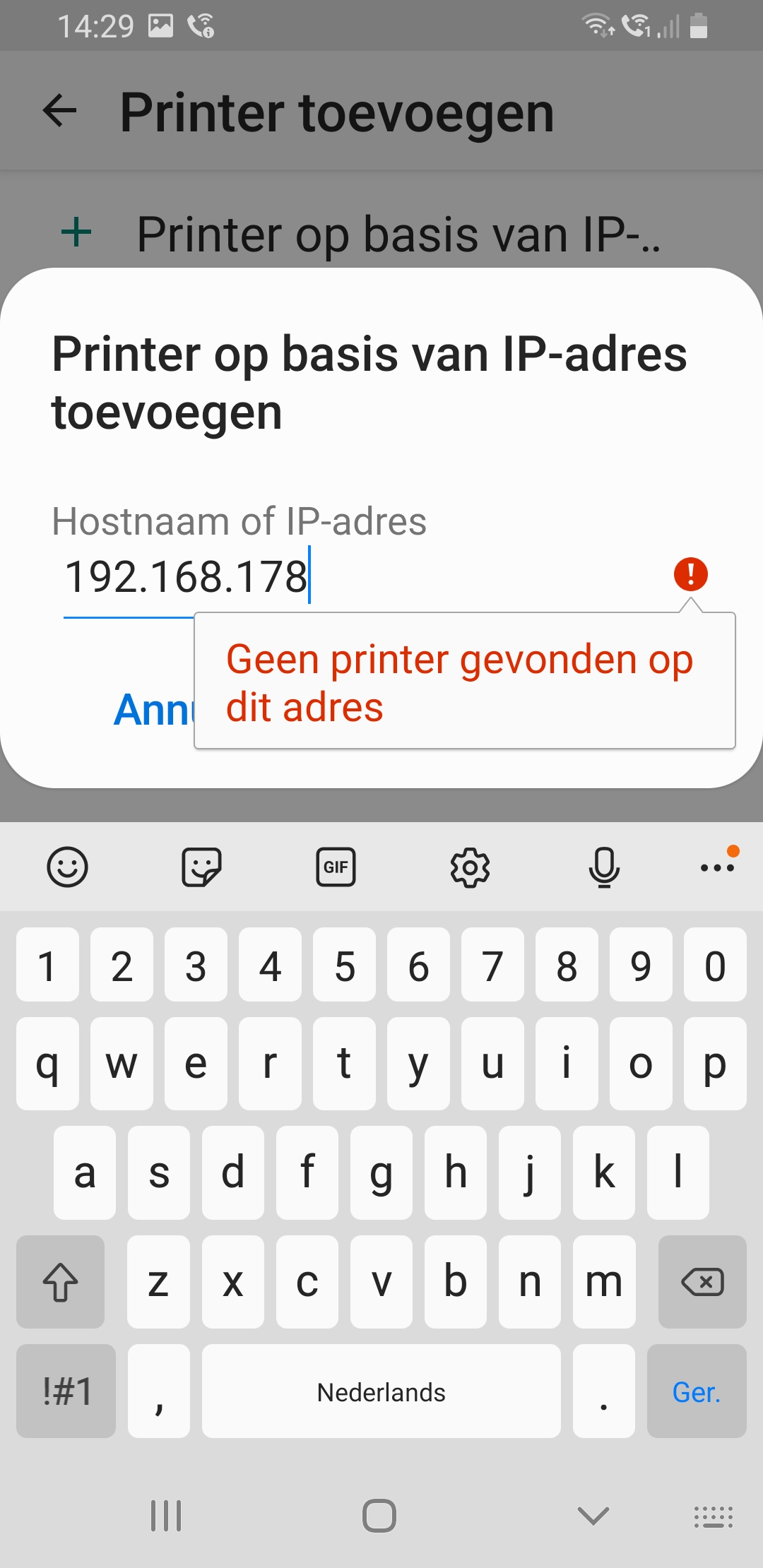The height and width of the screenshot is (1568, 763).
Task: Type the digit 1 key
Action: [47, 965]
